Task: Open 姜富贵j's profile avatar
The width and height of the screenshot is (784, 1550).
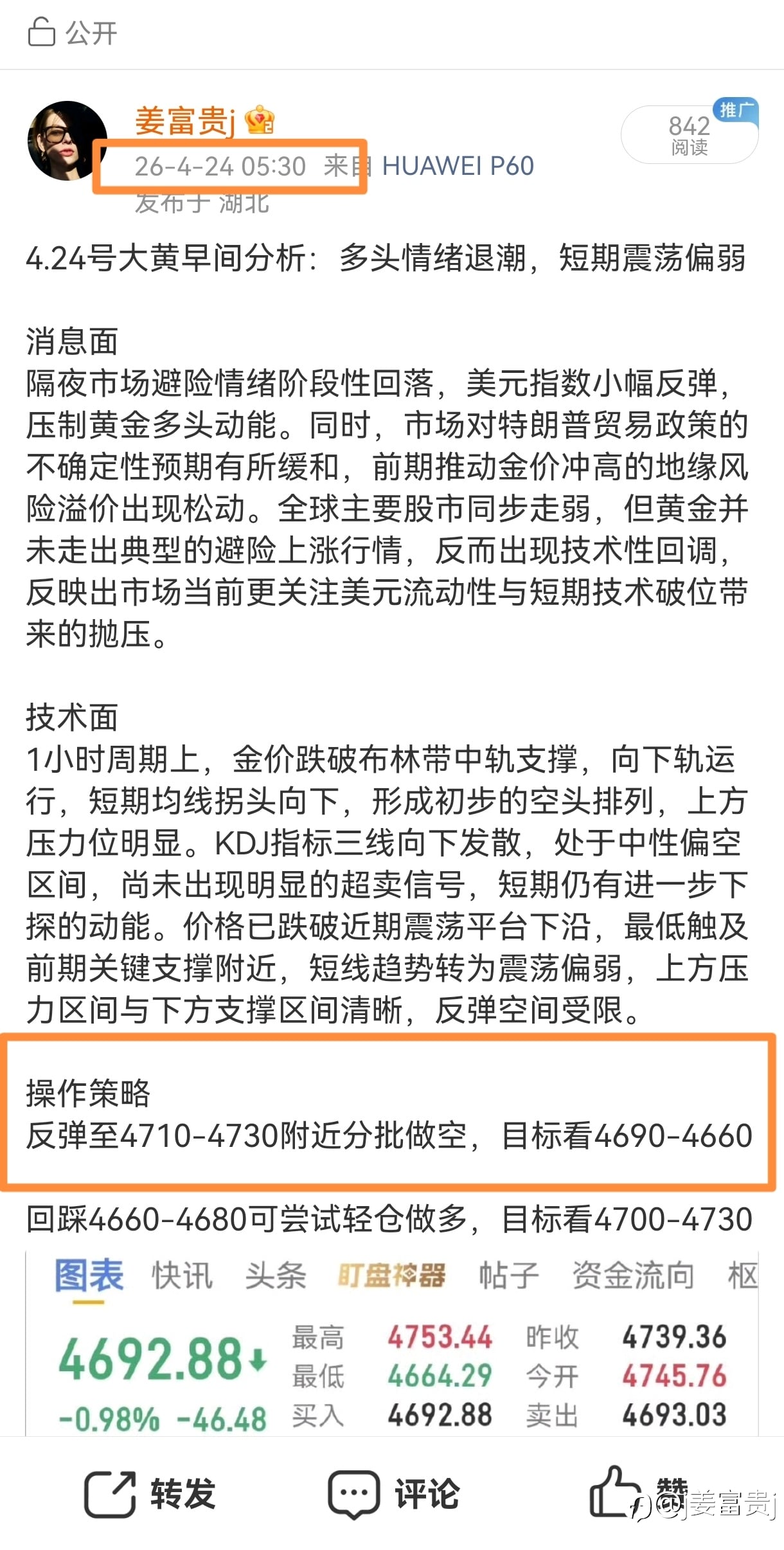Action: [x=67, y=141]
